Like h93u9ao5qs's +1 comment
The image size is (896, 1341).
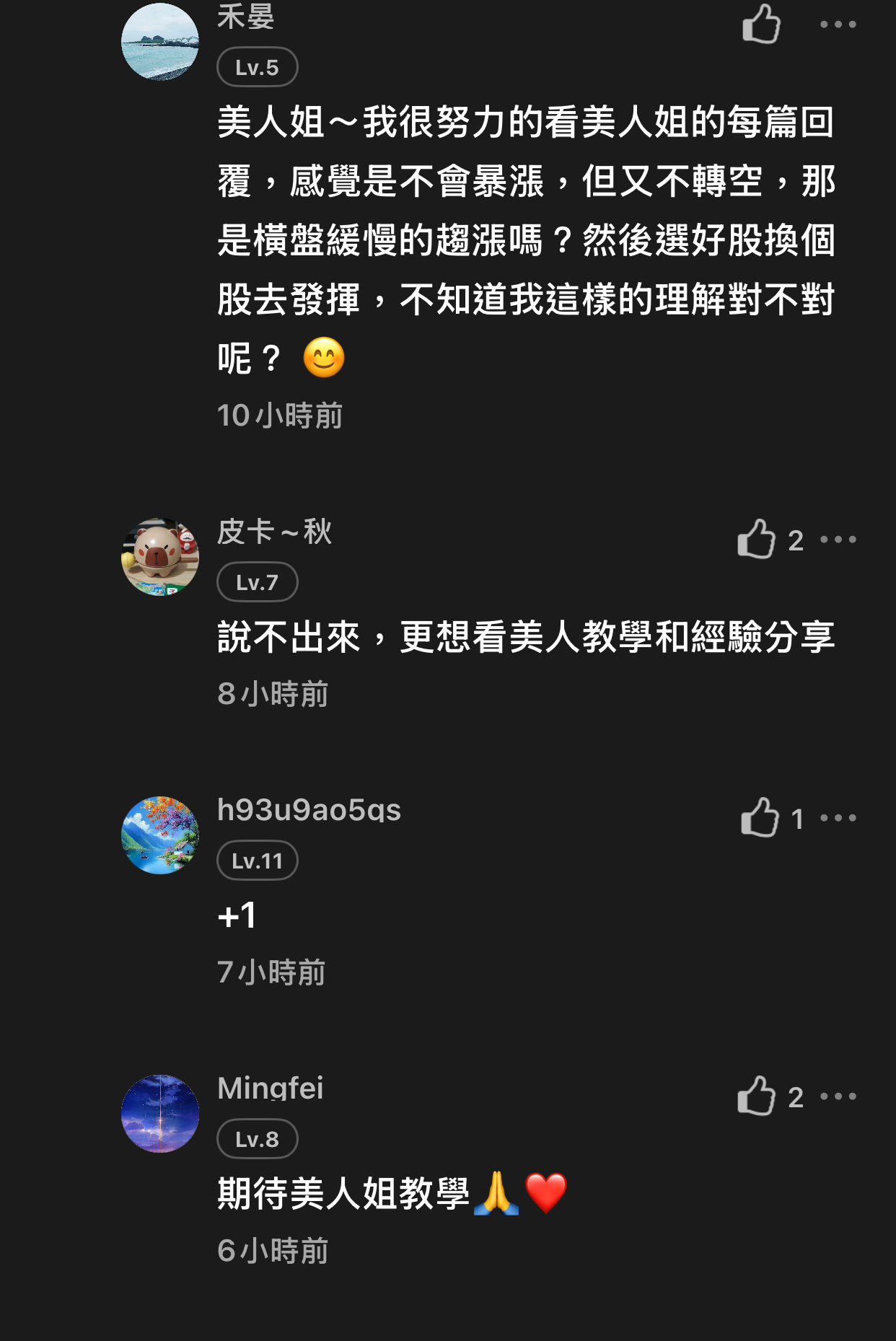point(760,817)
